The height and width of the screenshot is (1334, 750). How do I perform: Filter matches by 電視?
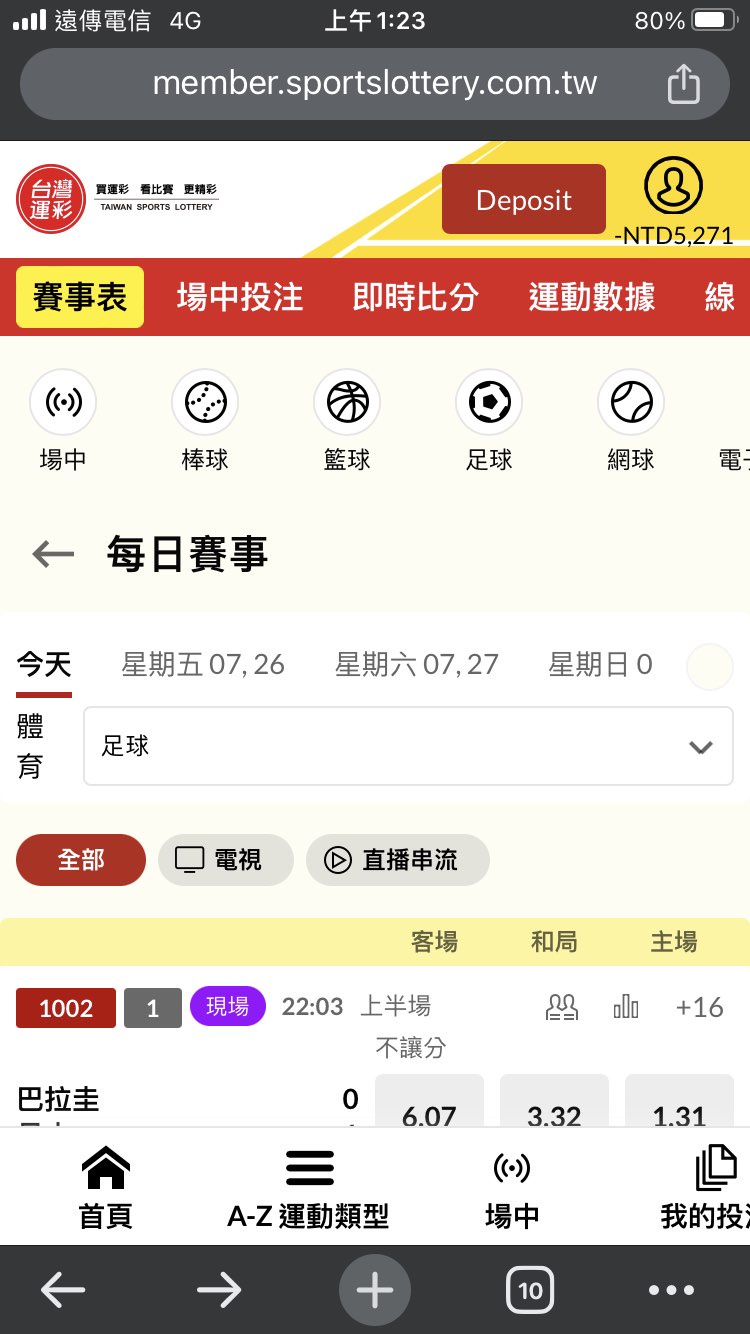click(x=225, y=860)
